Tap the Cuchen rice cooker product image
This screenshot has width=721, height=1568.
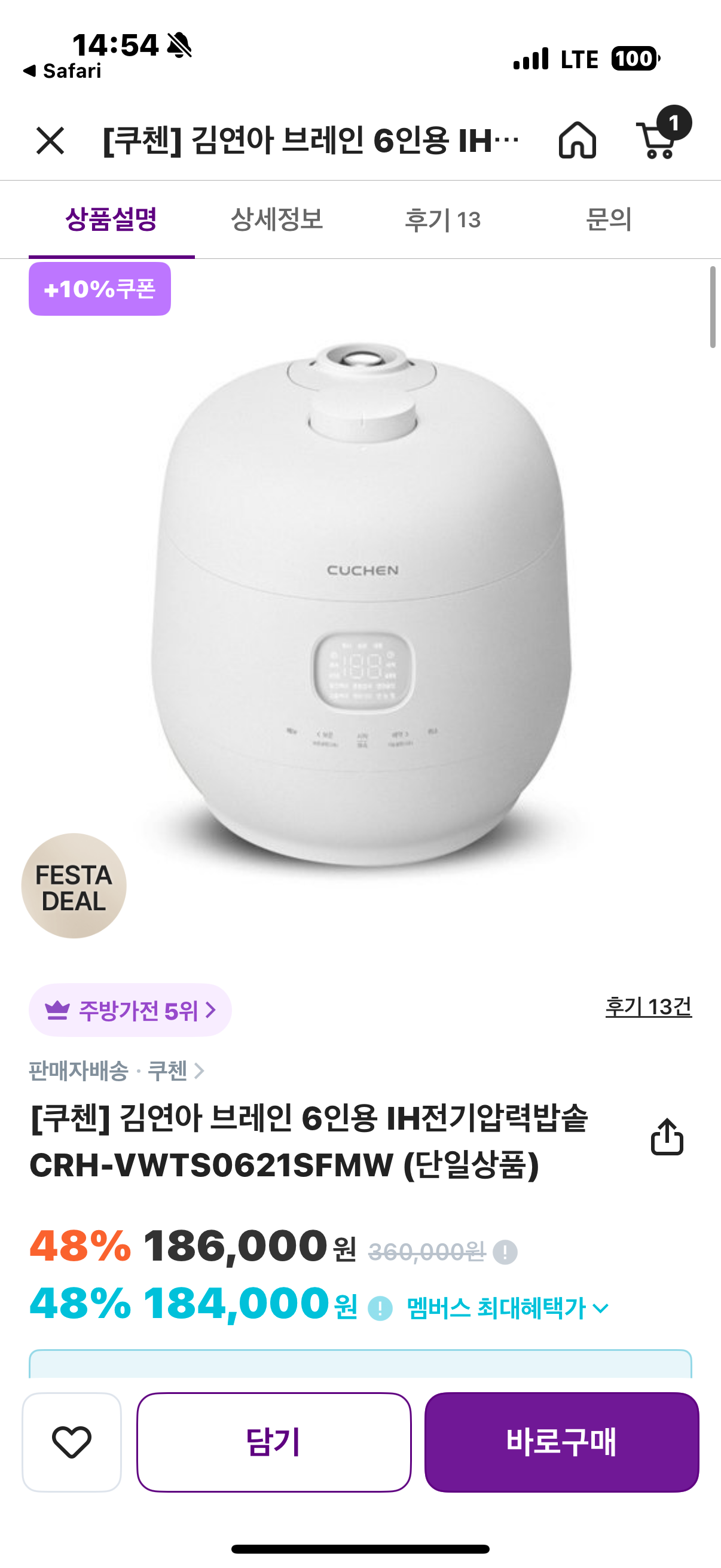coord(360,609)
